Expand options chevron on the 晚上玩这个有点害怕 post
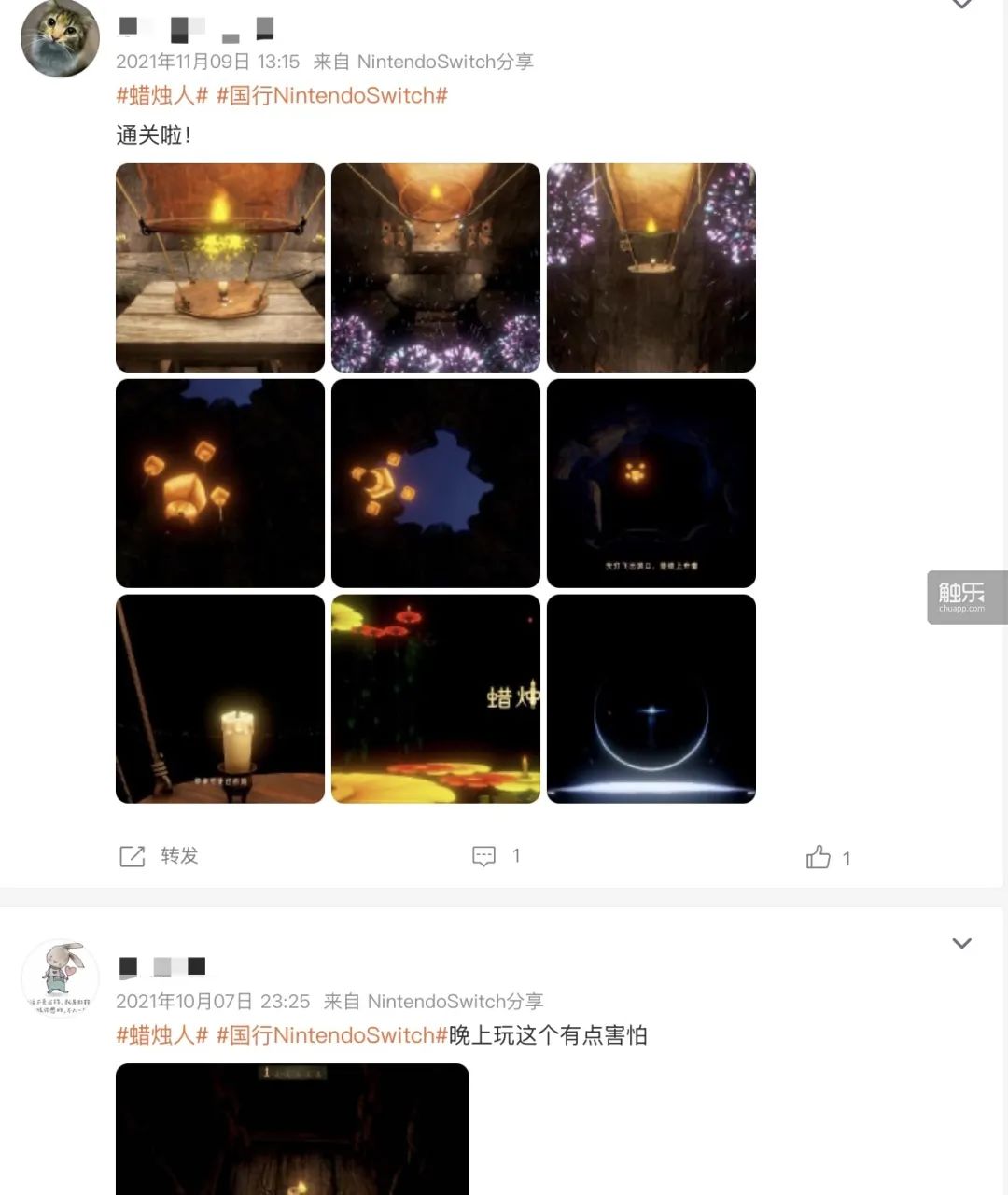Image resolution: width=1008 pixels, height=1195 pixels. [961, 943]
